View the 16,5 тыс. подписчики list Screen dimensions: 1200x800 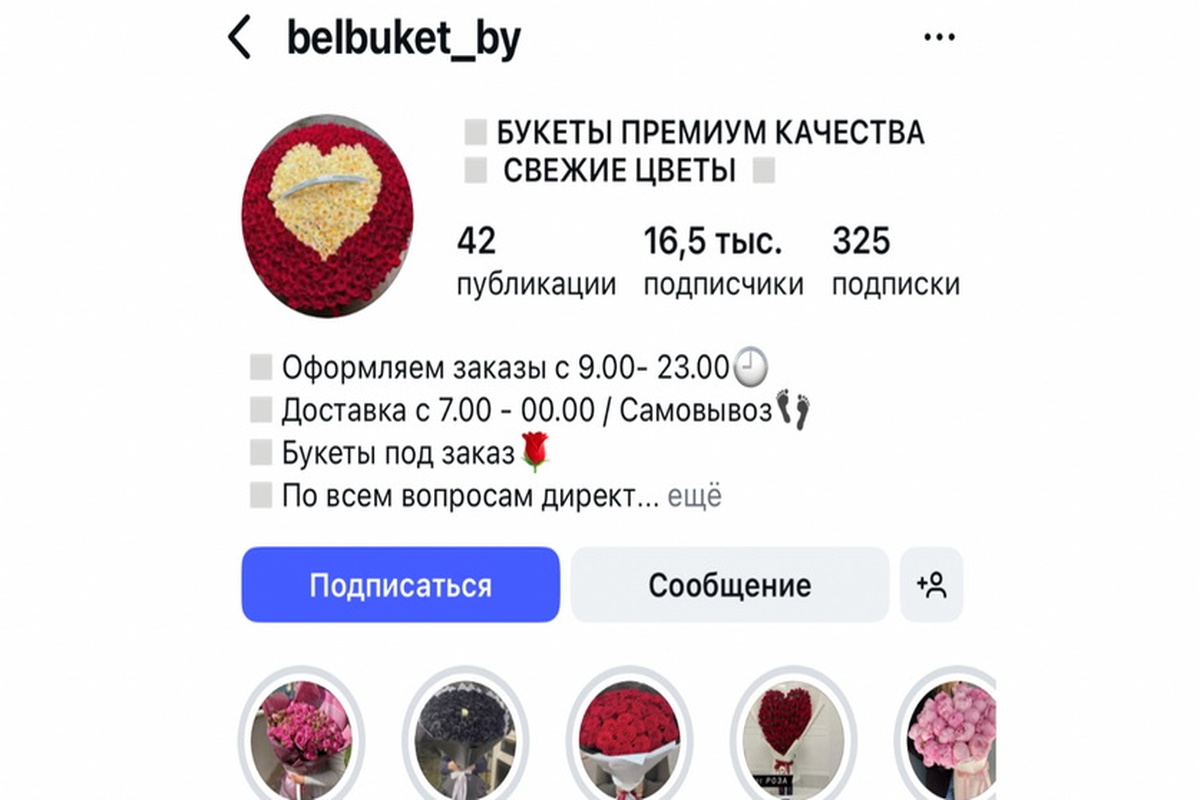coord(722,261)
